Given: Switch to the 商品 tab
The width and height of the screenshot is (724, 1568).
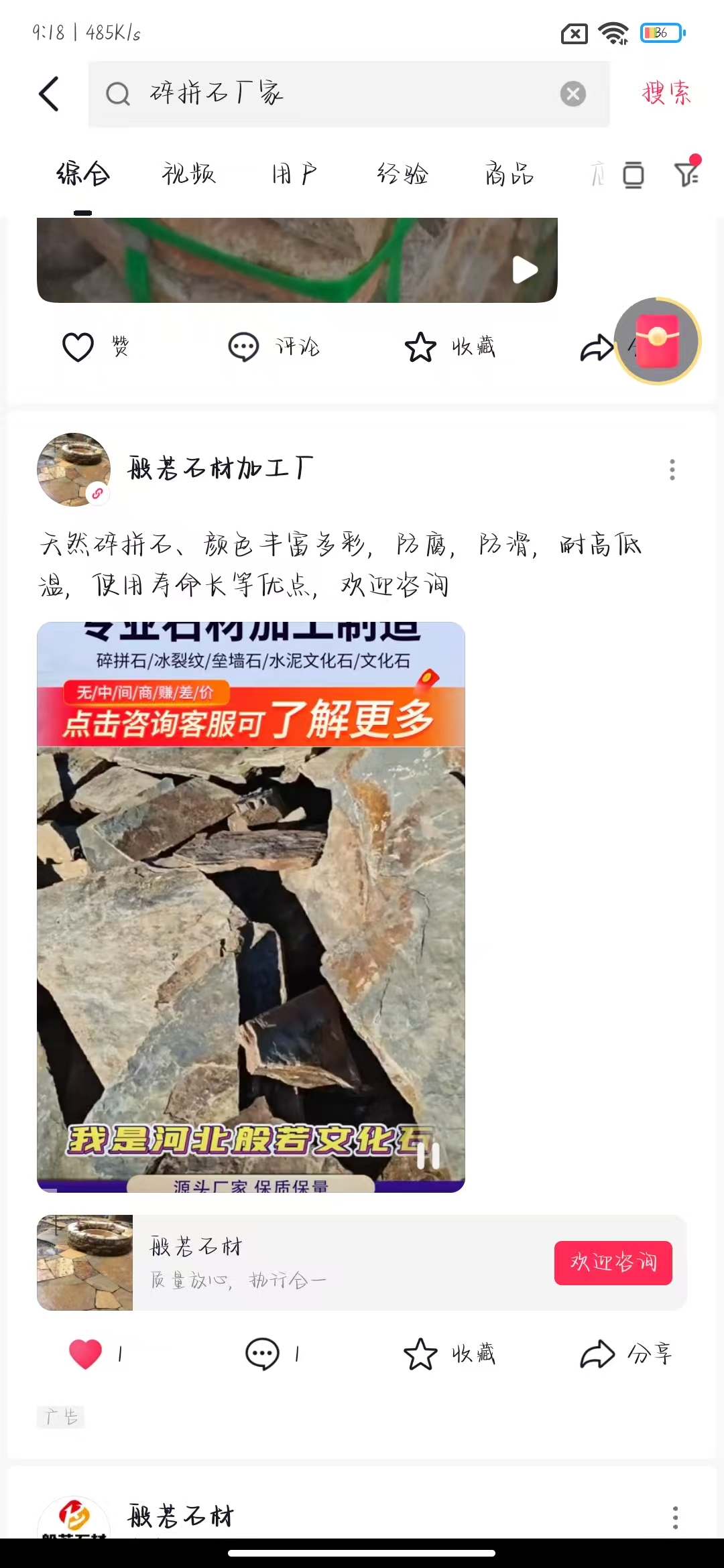Looking at the screenshot, I should click(x=509, y=174).
